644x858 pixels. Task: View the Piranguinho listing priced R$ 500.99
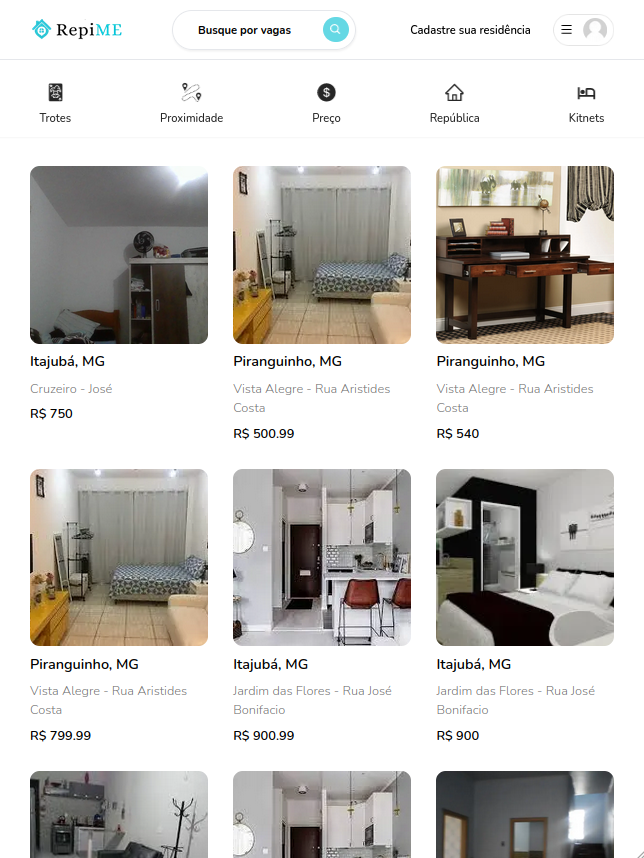[322, 255]
